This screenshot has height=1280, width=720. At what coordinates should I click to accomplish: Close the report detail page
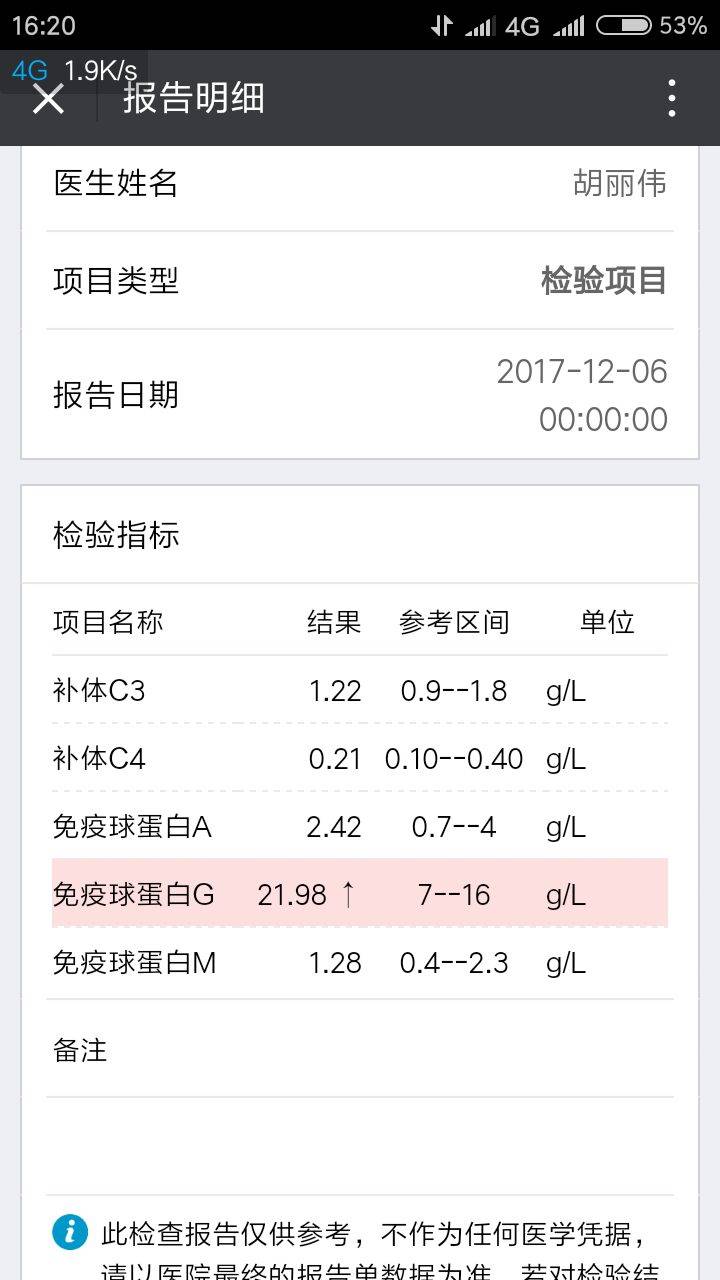48,99
